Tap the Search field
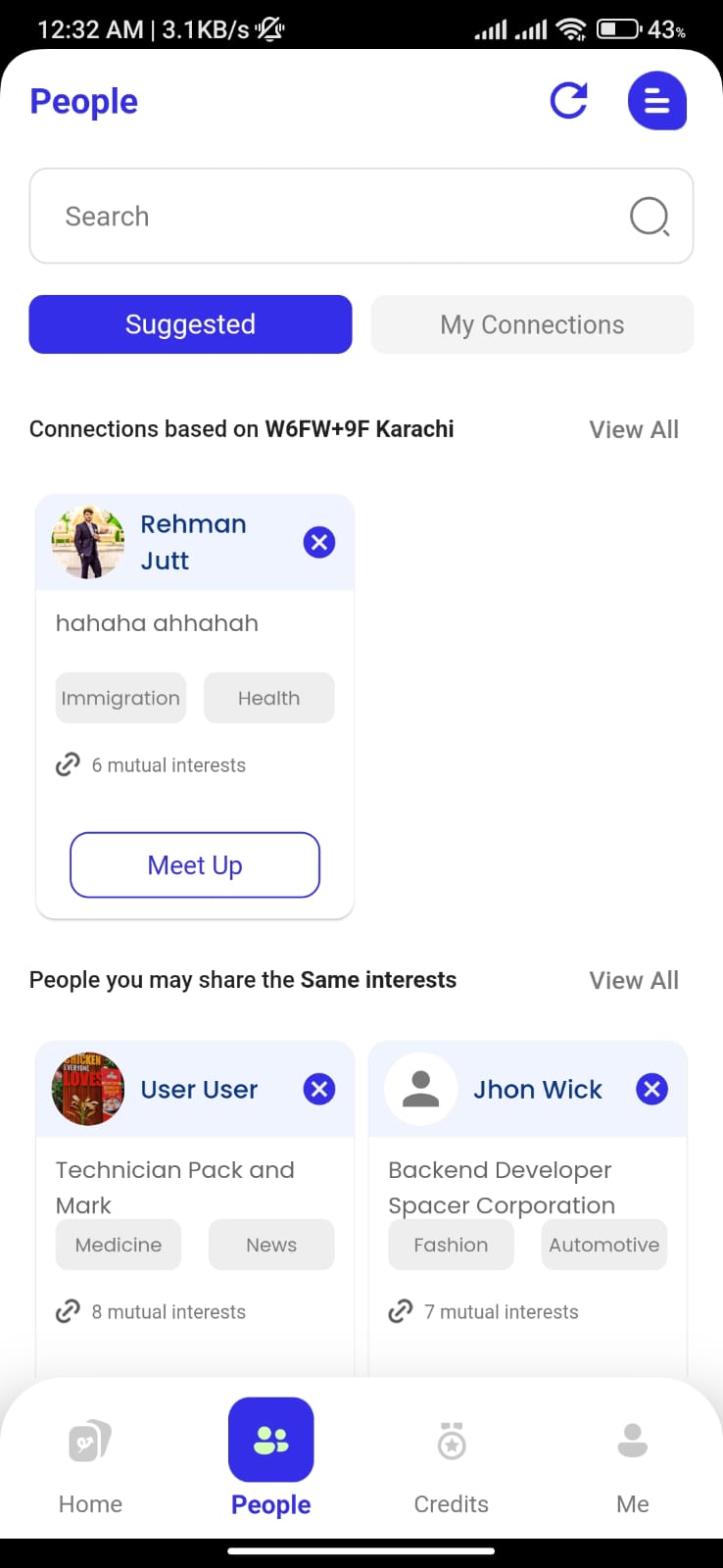The image size is (723, 1568). click(361, 216)
